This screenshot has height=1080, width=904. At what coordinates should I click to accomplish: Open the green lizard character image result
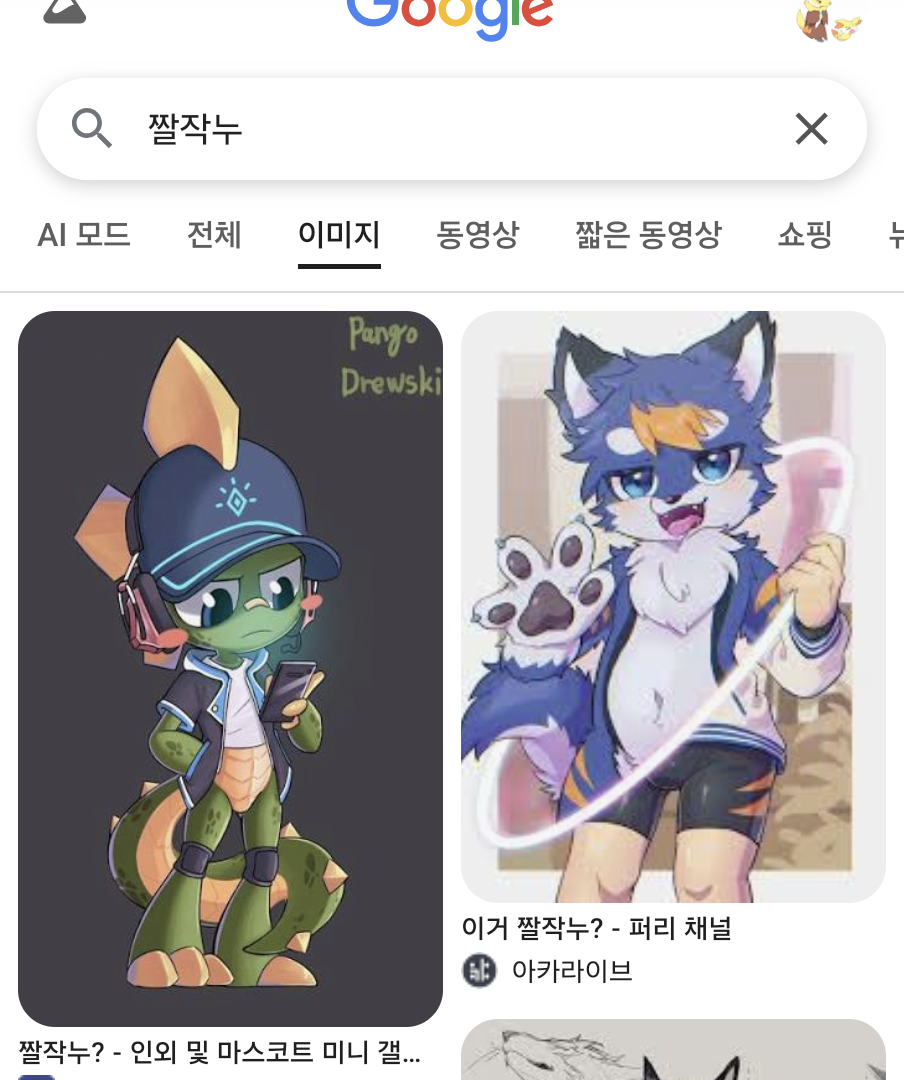(230, 668)
